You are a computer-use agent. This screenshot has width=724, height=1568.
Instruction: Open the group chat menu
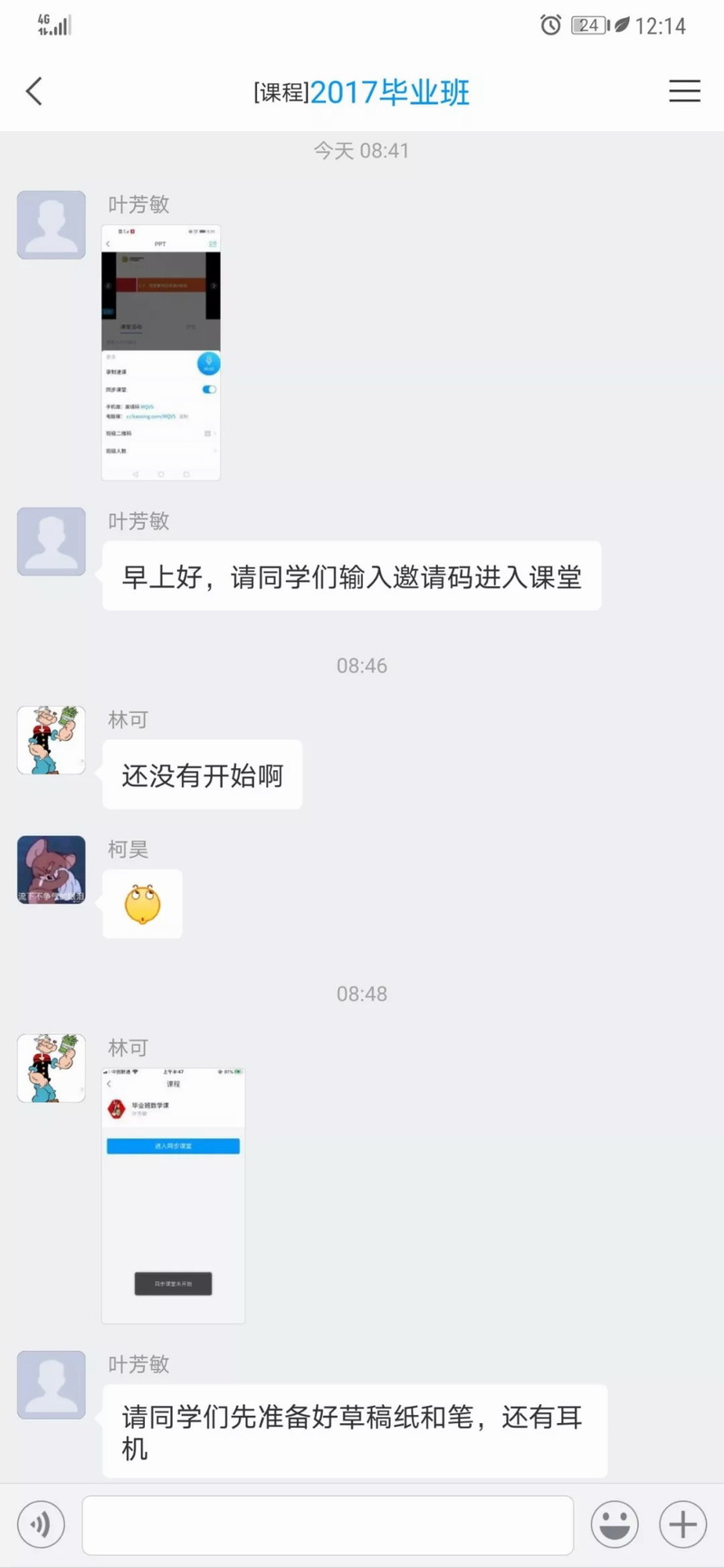click(x=684, y=91)
